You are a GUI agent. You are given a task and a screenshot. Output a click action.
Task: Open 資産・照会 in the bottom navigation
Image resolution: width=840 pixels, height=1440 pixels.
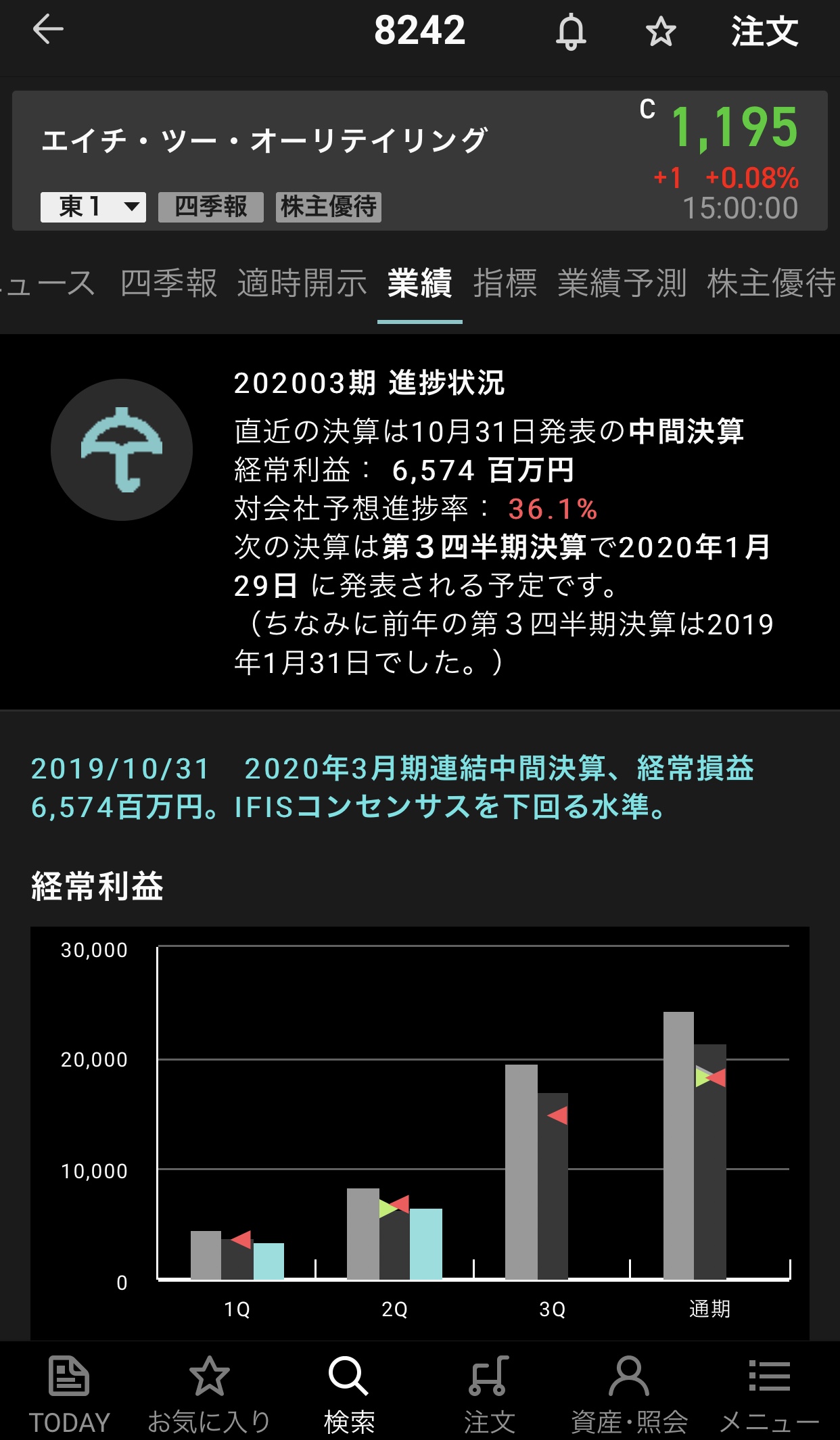pyautogui.click(x=629, y=1394)
